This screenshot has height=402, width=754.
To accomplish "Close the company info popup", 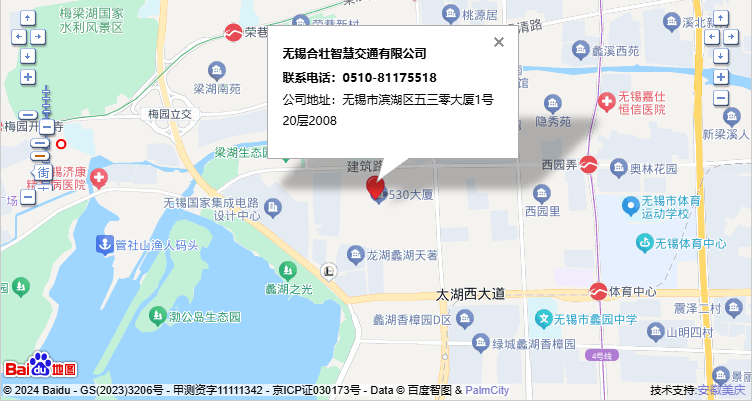I will click(x=499, y=42).
